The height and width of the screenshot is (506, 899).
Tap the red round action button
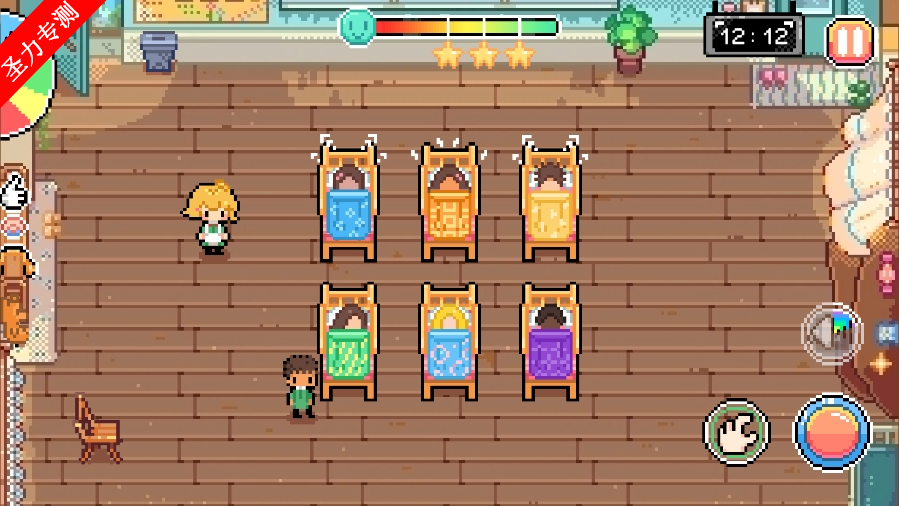tap(832, 433)
